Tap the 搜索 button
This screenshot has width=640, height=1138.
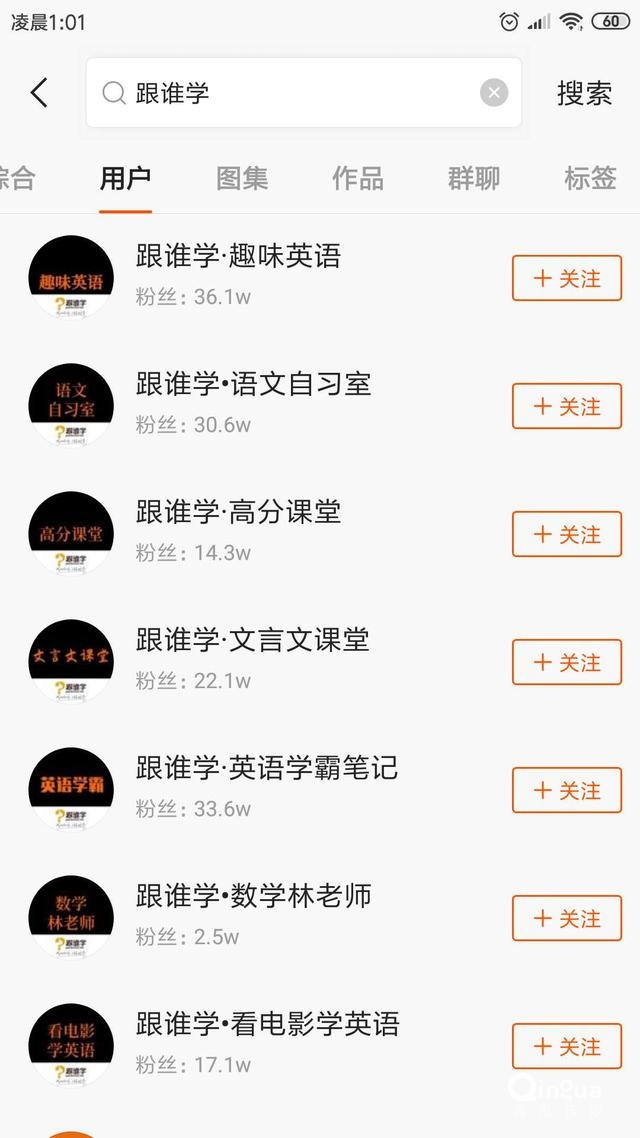[x=585, y=93]
